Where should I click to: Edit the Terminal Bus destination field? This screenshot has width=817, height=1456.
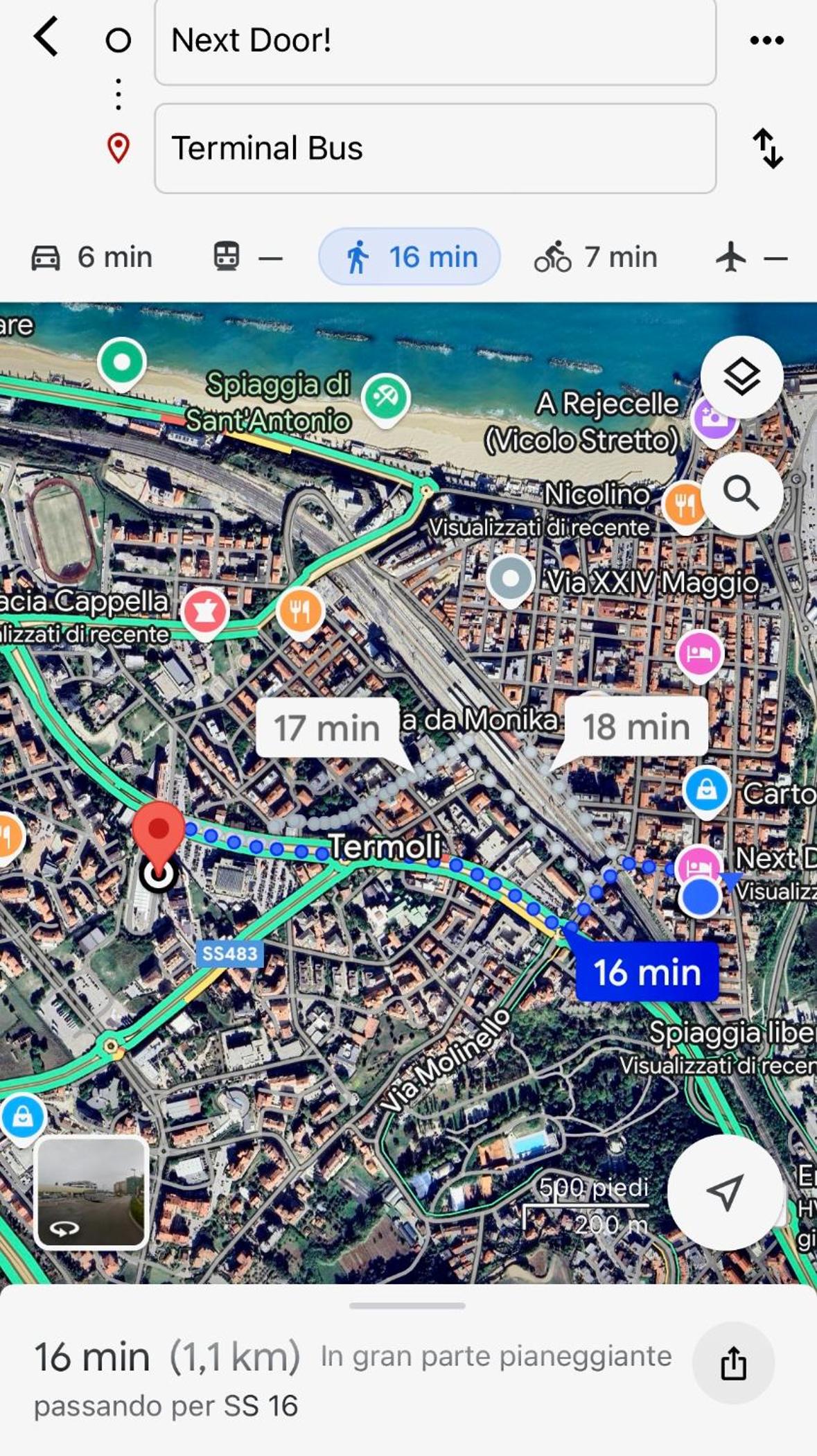click(x=435, y=148)
